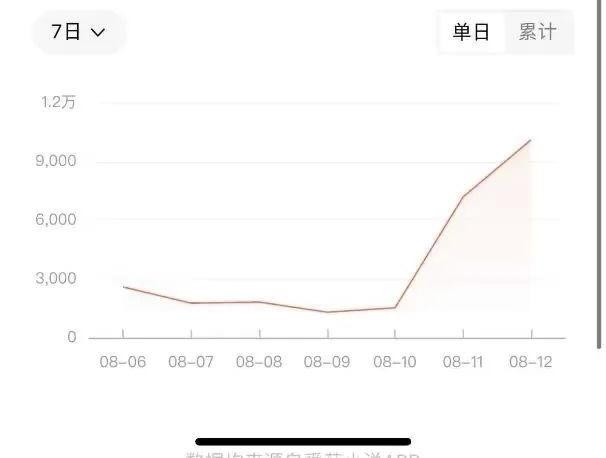The image size is (606, 458).
Task: Open the 7日 time range dropdown
Action: 79,32
